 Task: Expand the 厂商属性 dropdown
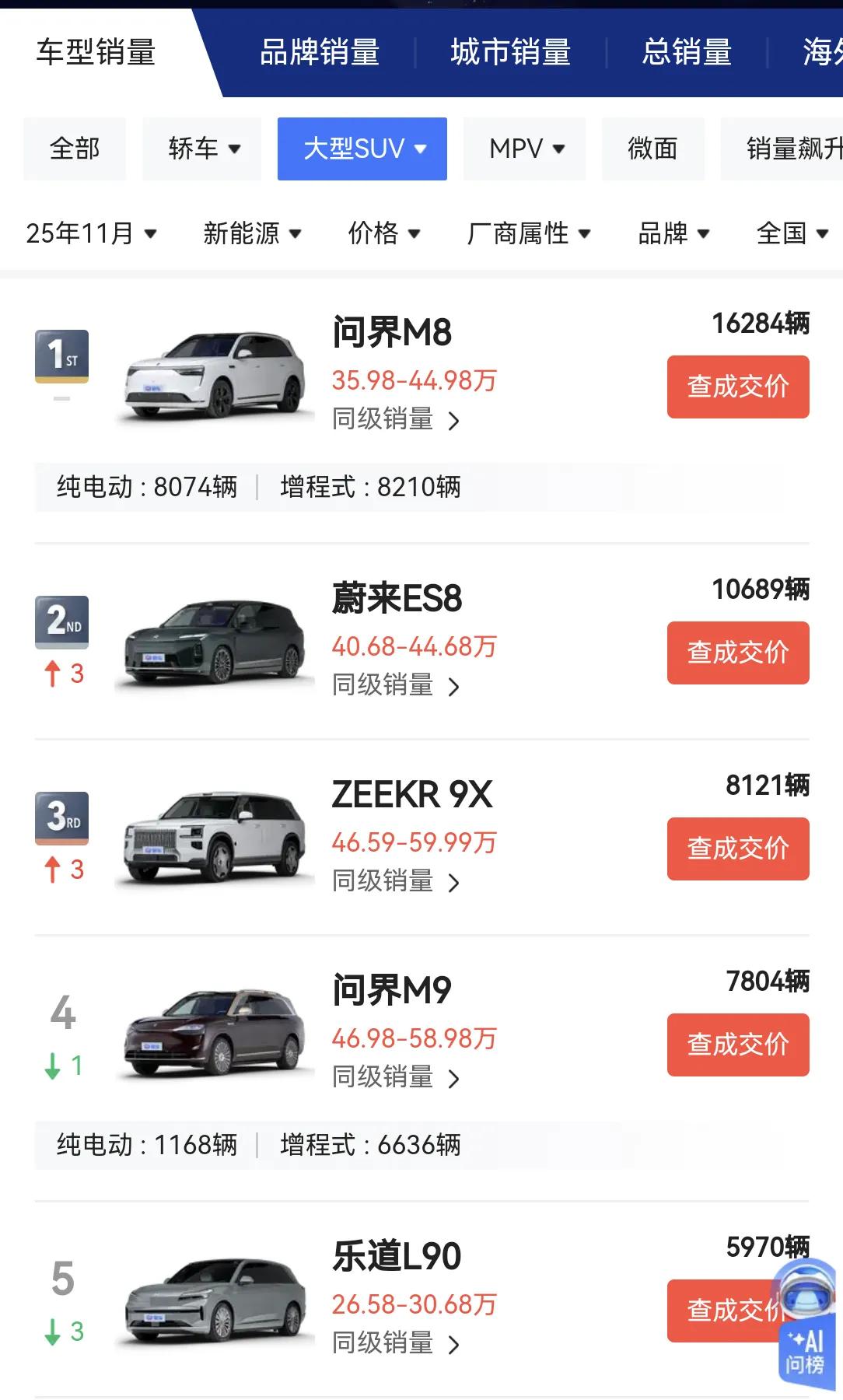pos(531,233)
